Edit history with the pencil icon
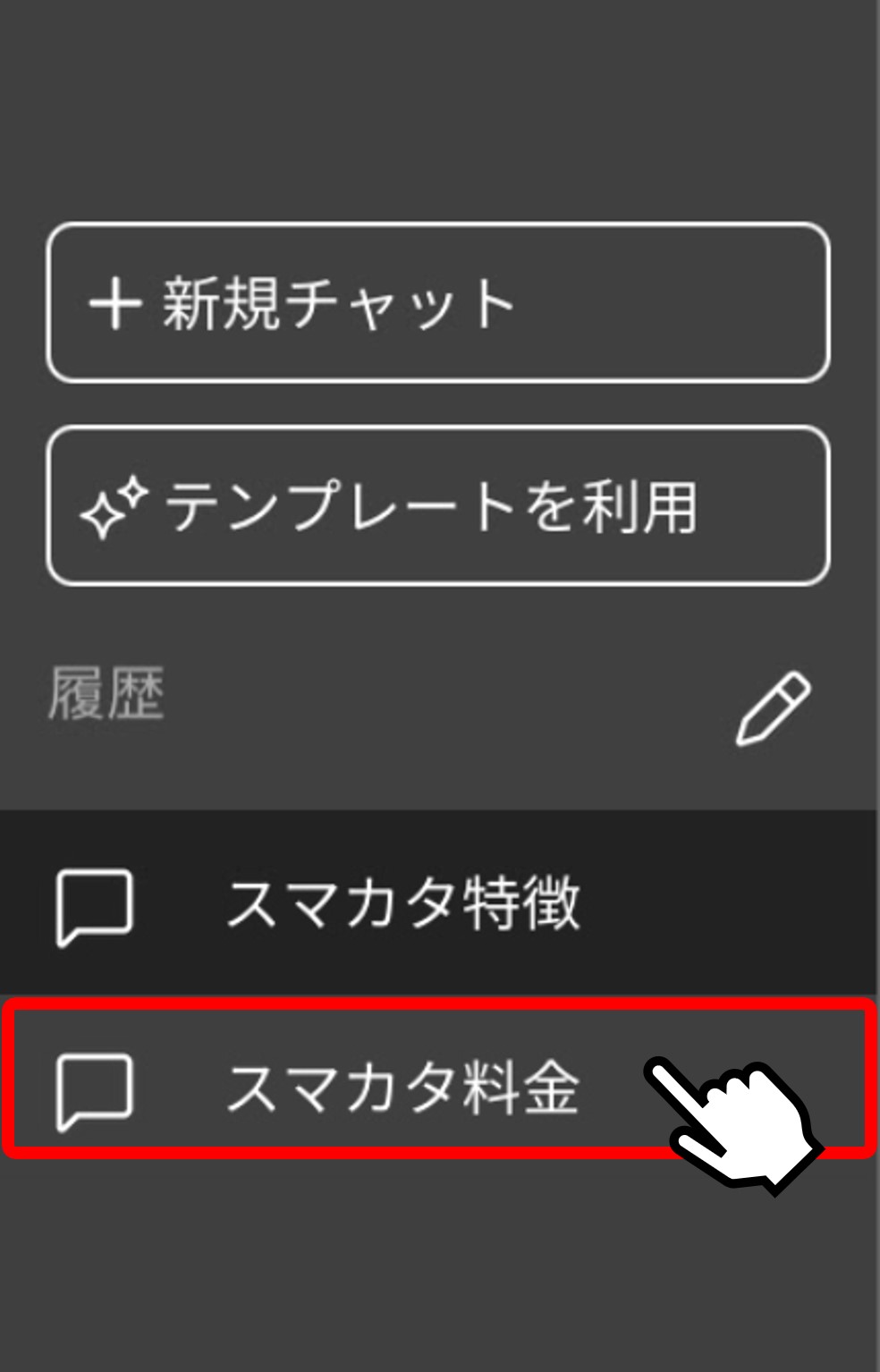Image resolution: width=880 pixels, height=1372 pixels. point(773,708)
